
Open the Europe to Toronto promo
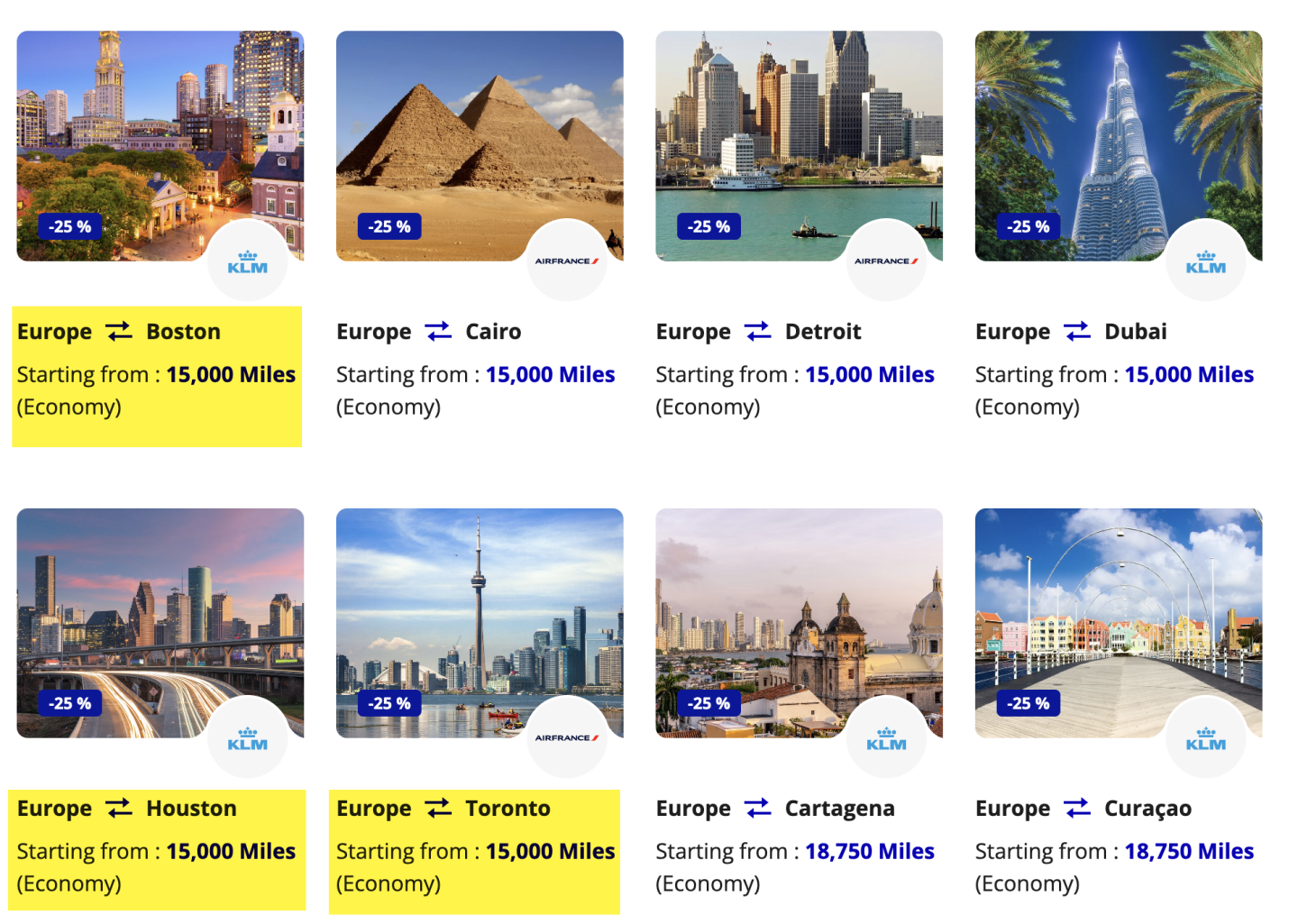tap(479, 624)
